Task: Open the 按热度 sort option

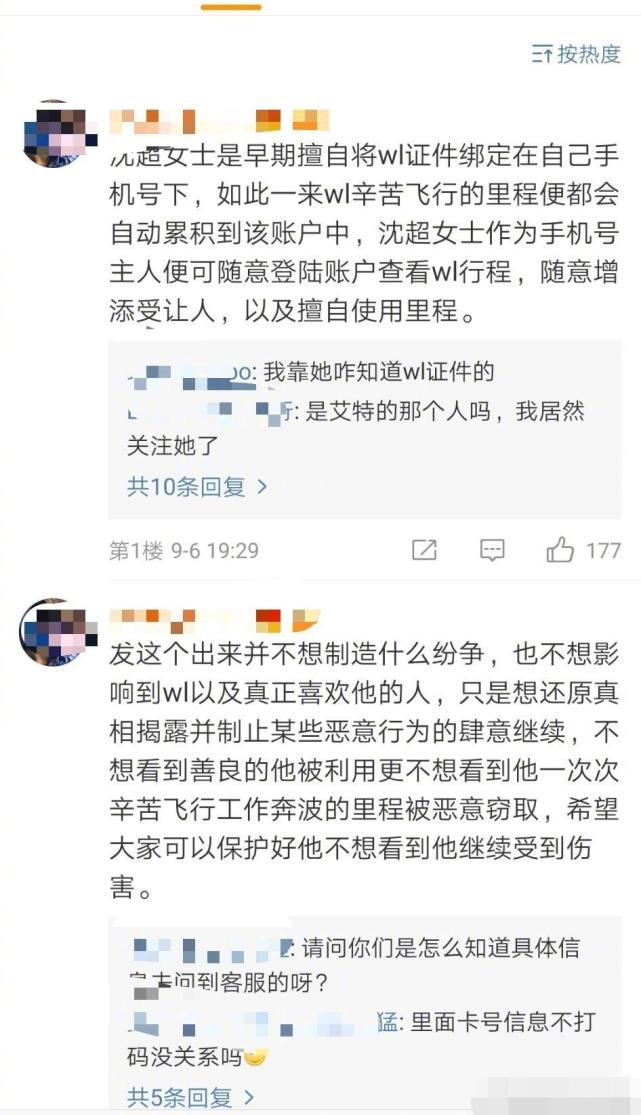Action: pyautogui.click(x=576, y=54)
